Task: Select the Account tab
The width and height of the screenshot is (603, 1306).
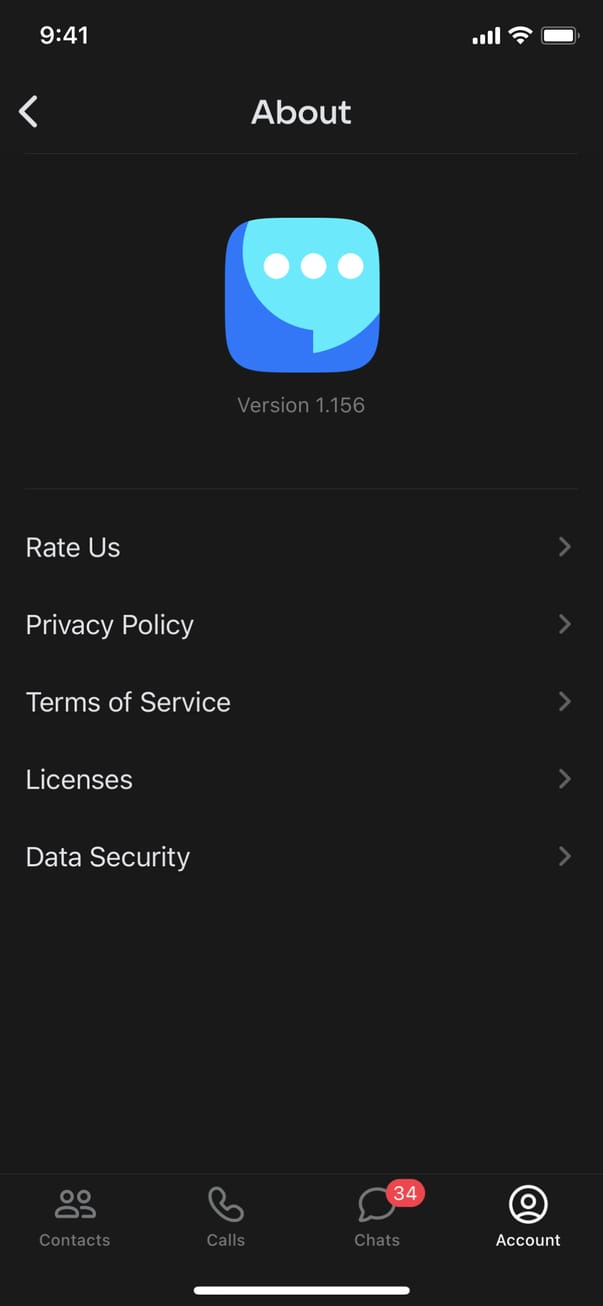Action: [528, 1217]
